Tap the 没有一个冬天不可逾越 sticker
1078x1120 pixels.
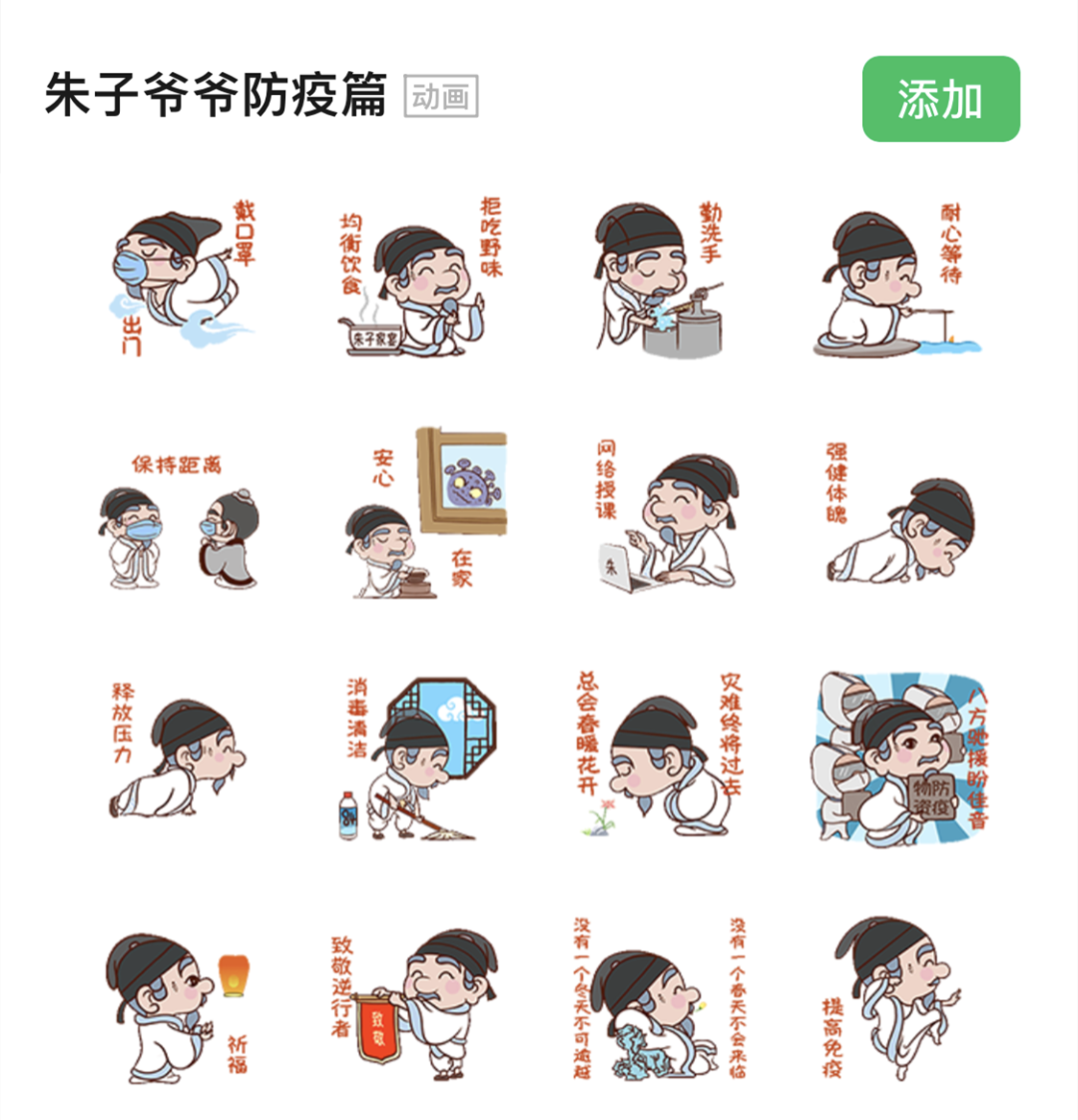click(659, 1003)
